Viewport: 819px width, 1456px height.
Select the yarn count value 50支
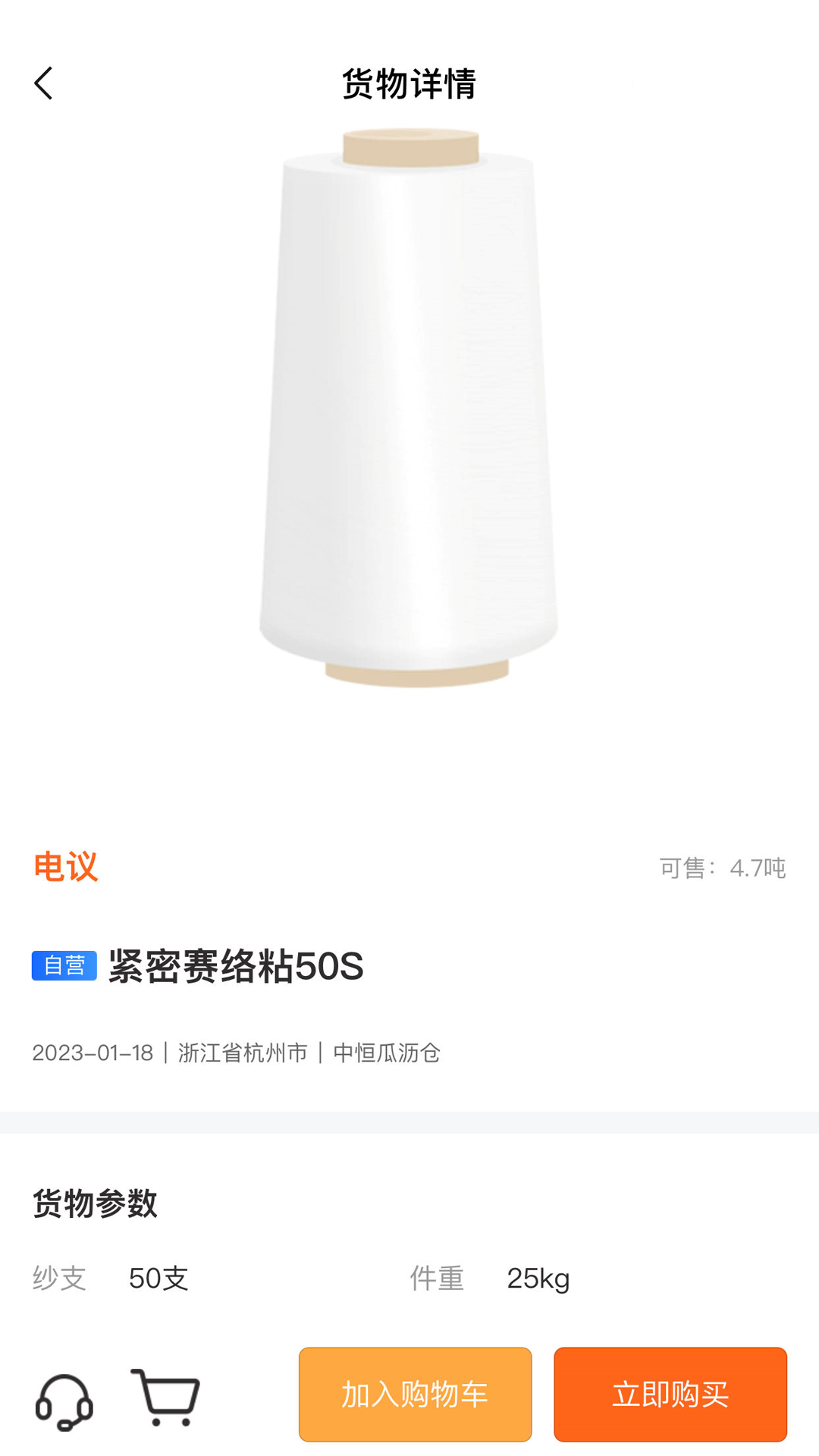pos(158,1279)
